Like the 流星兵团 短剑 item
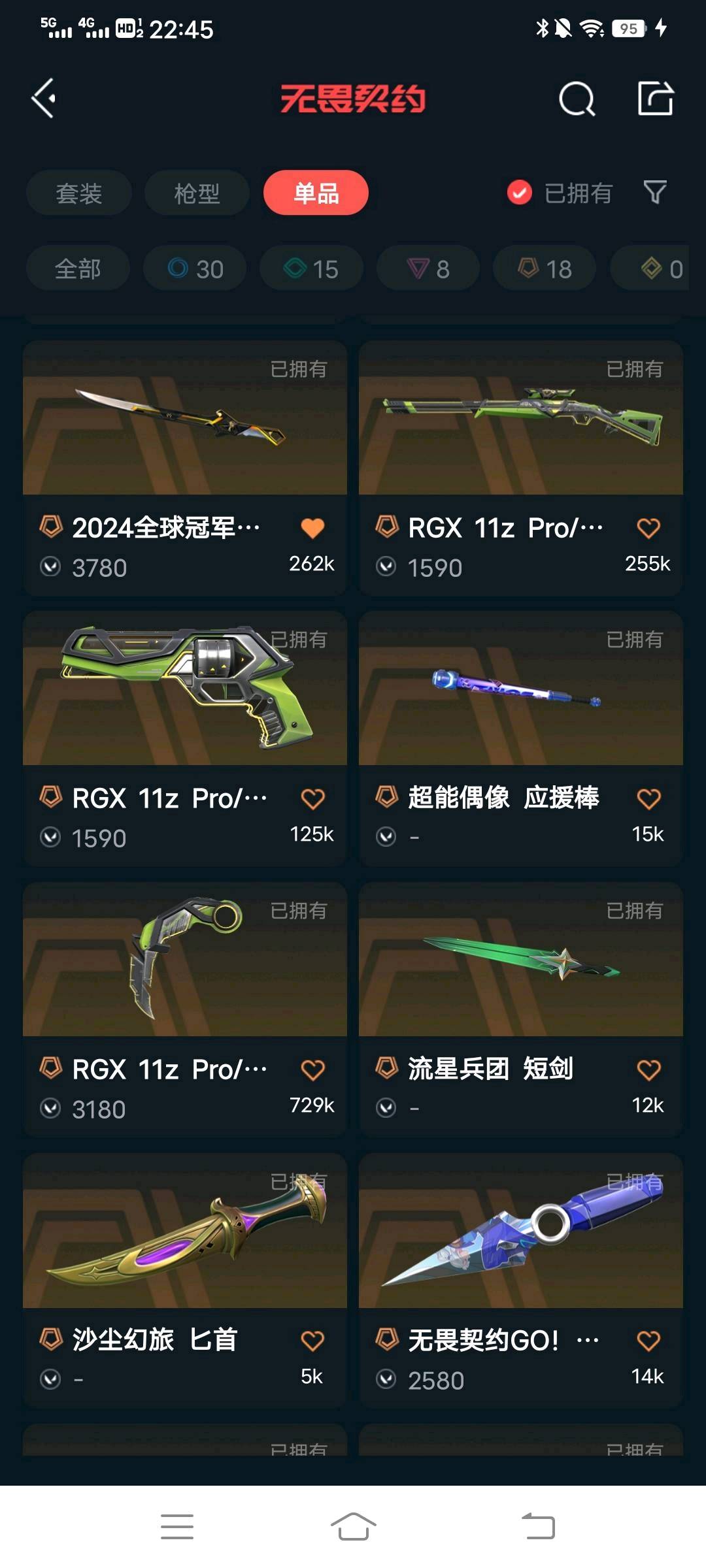Image resolution: width=706 pixels, height=1568 pixels. [648, 1070]
